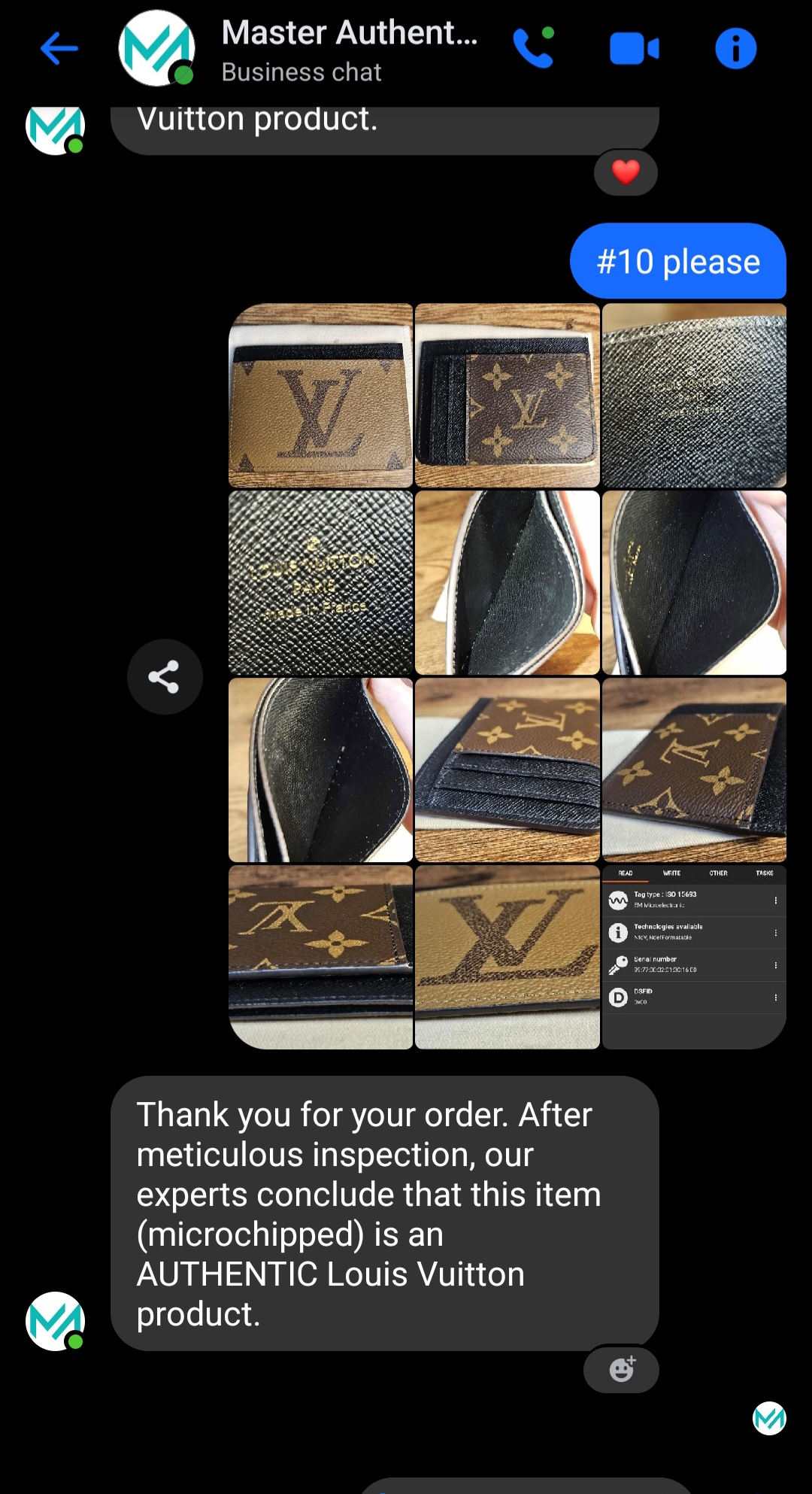Open the large reverse LV logo photo

pos(320,396)
